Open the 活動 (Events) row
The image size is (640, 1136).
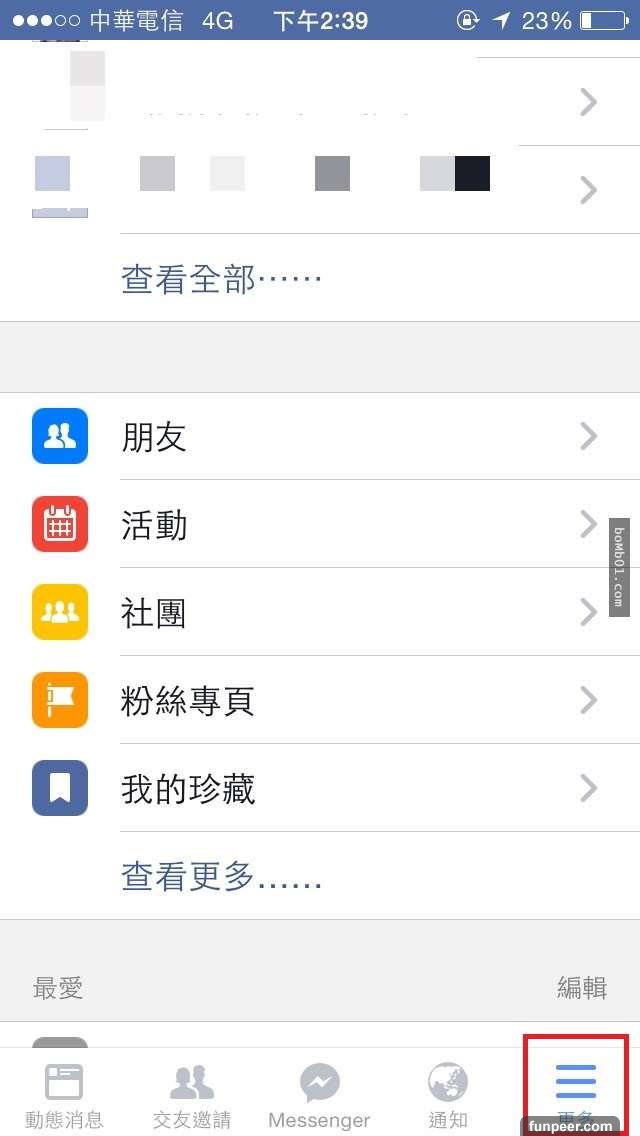[x=320, y=525]
